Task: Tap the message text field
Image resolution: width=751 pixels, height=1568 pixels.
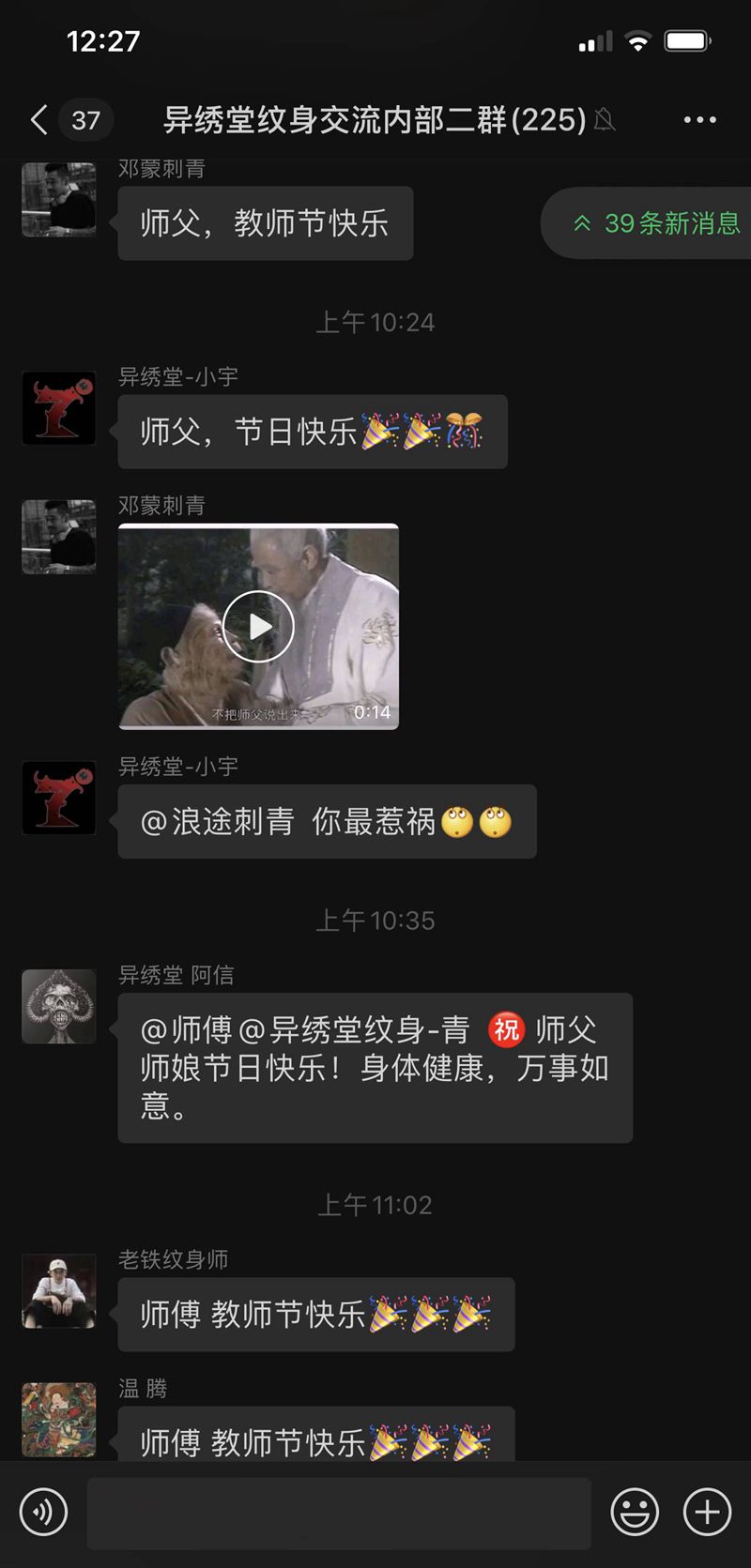Action: tap(338, 1512)
